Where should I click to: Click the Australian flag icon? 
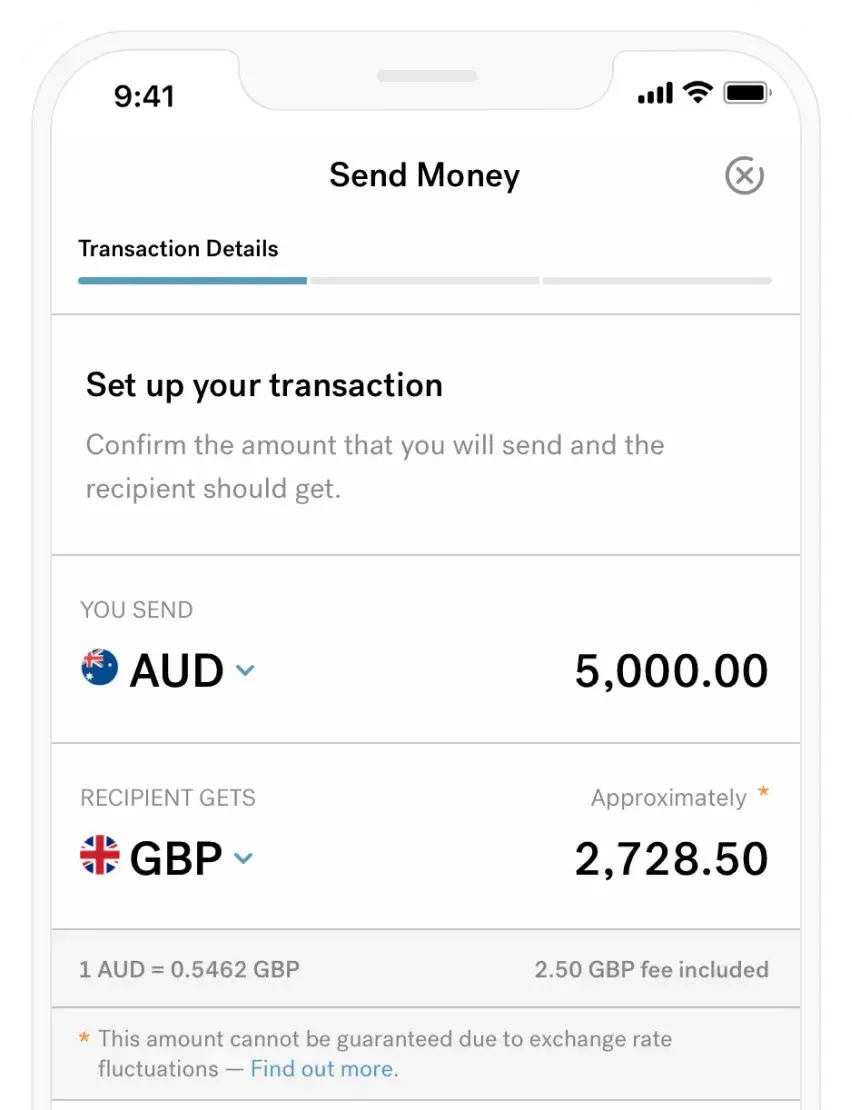(98, 669)
